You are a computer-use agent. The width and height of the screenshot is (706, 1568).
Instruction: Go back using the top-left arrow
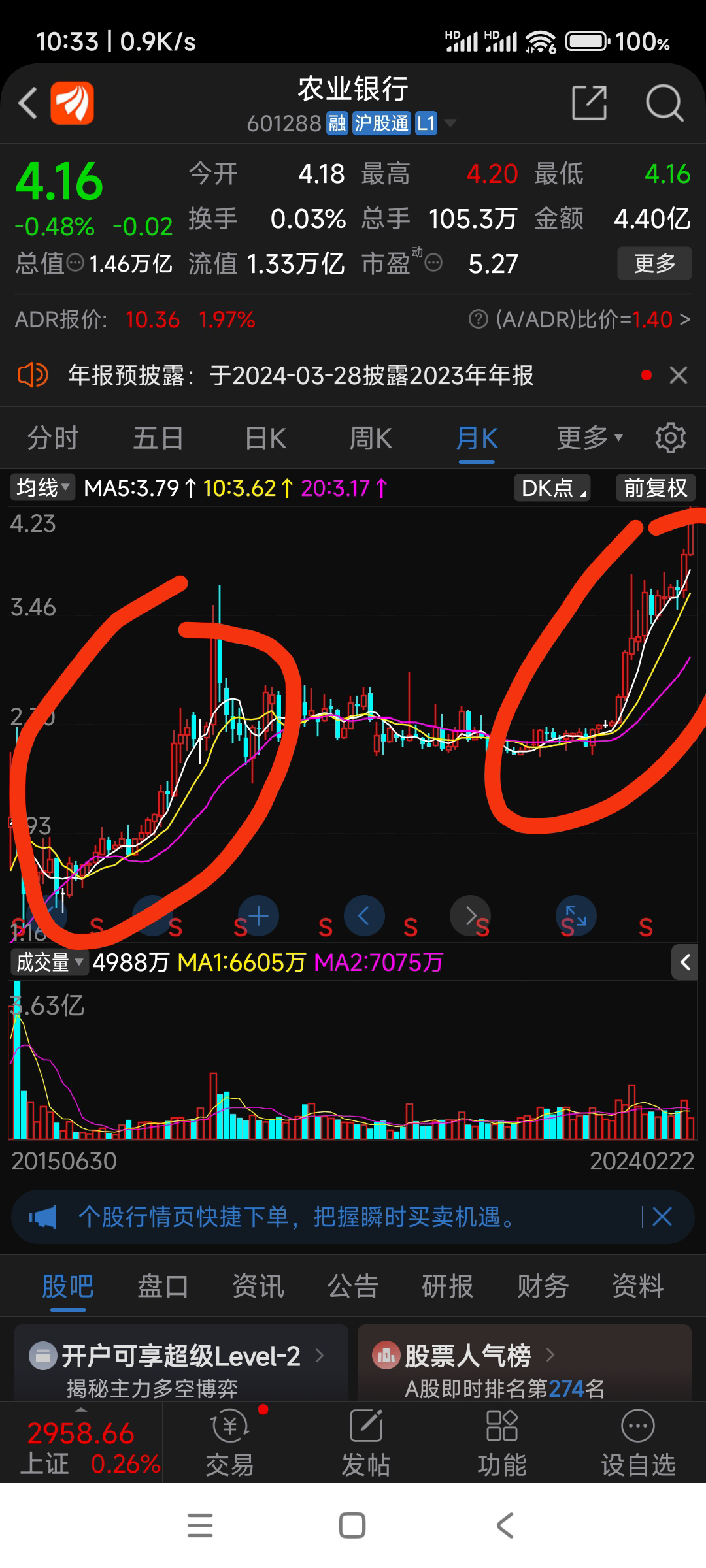[28, 103]
